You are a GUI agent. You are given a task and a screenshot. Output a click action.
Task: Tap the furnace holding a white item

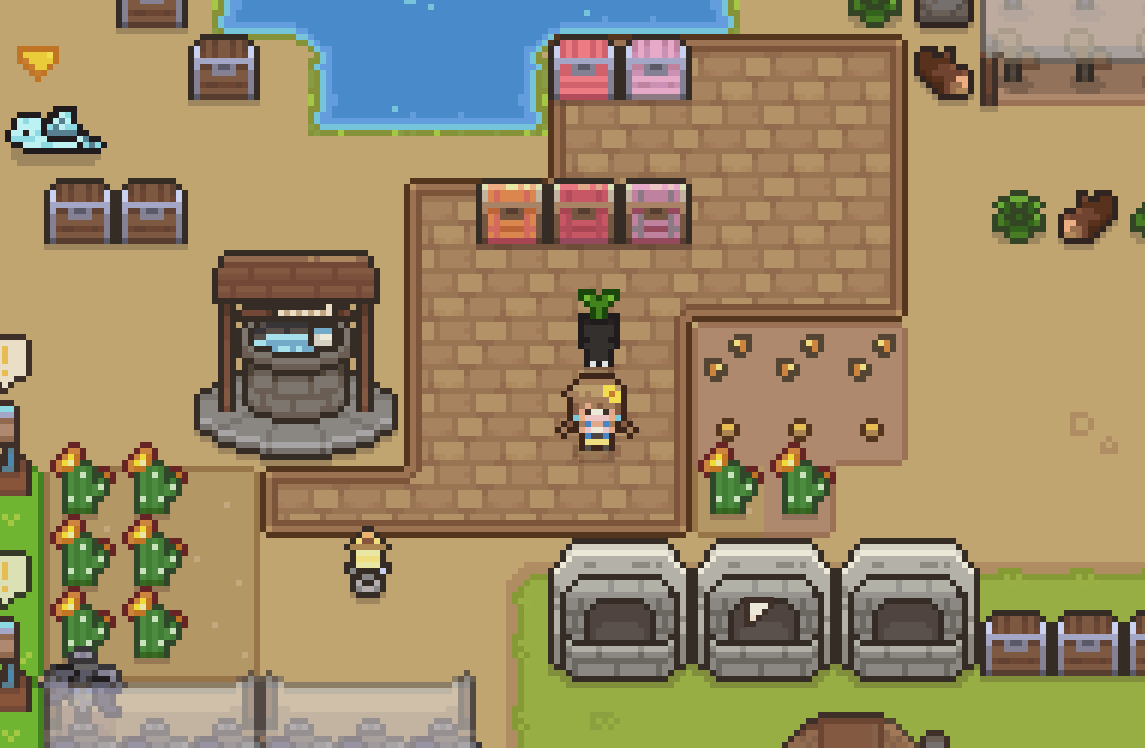[763, 610]
